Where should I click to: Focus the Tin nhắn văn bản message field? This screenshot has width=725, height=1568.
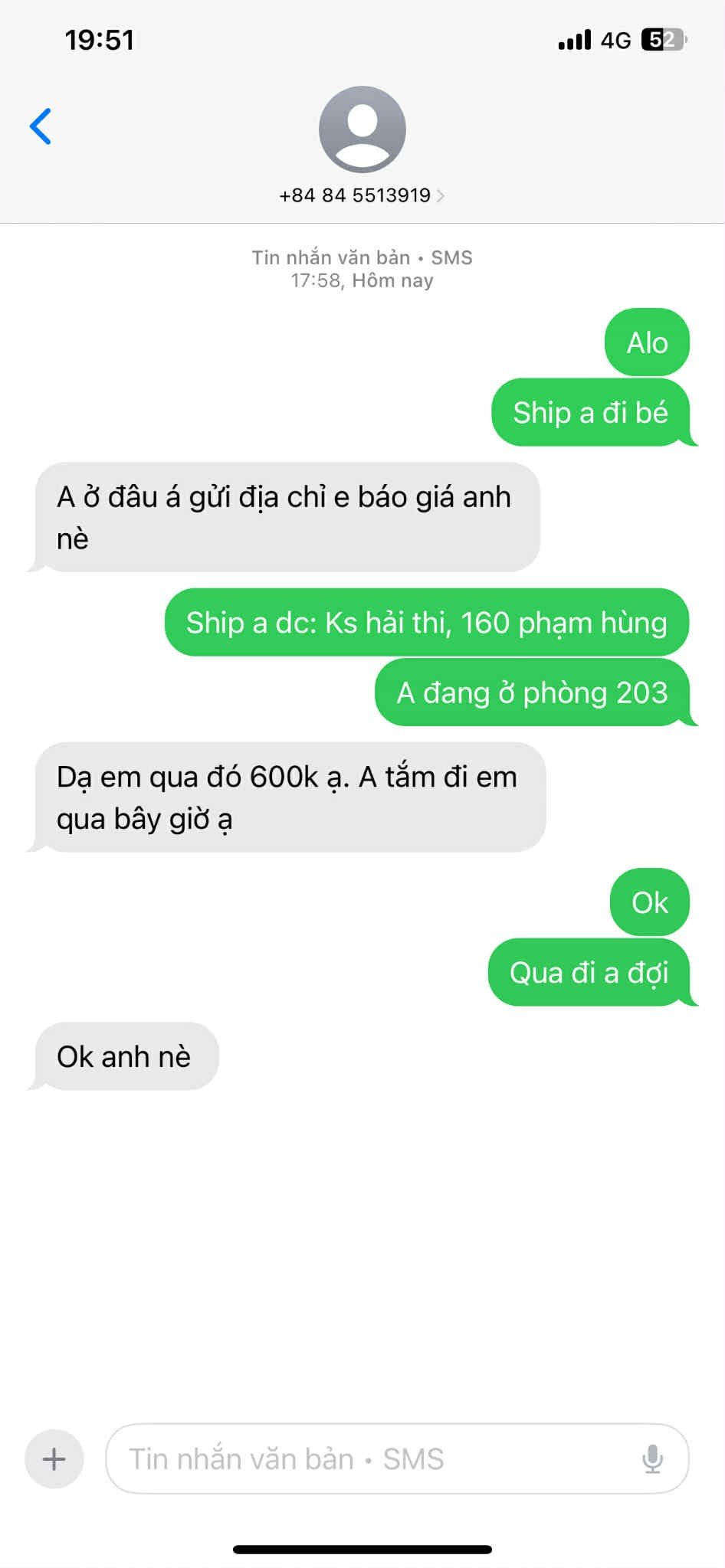click(368, 1458)
